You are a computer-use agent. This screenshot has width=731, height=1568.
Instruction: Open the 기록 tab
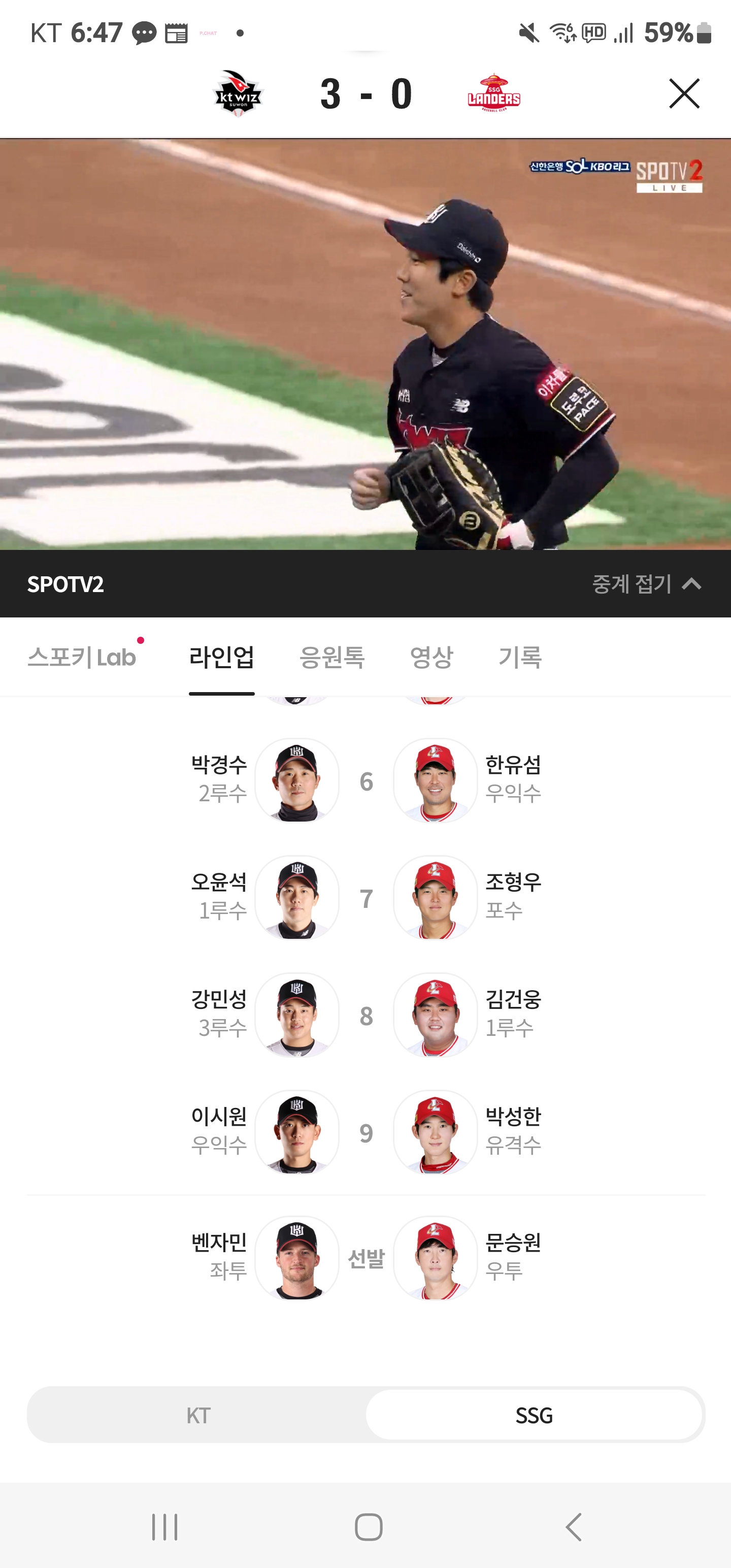520,658
